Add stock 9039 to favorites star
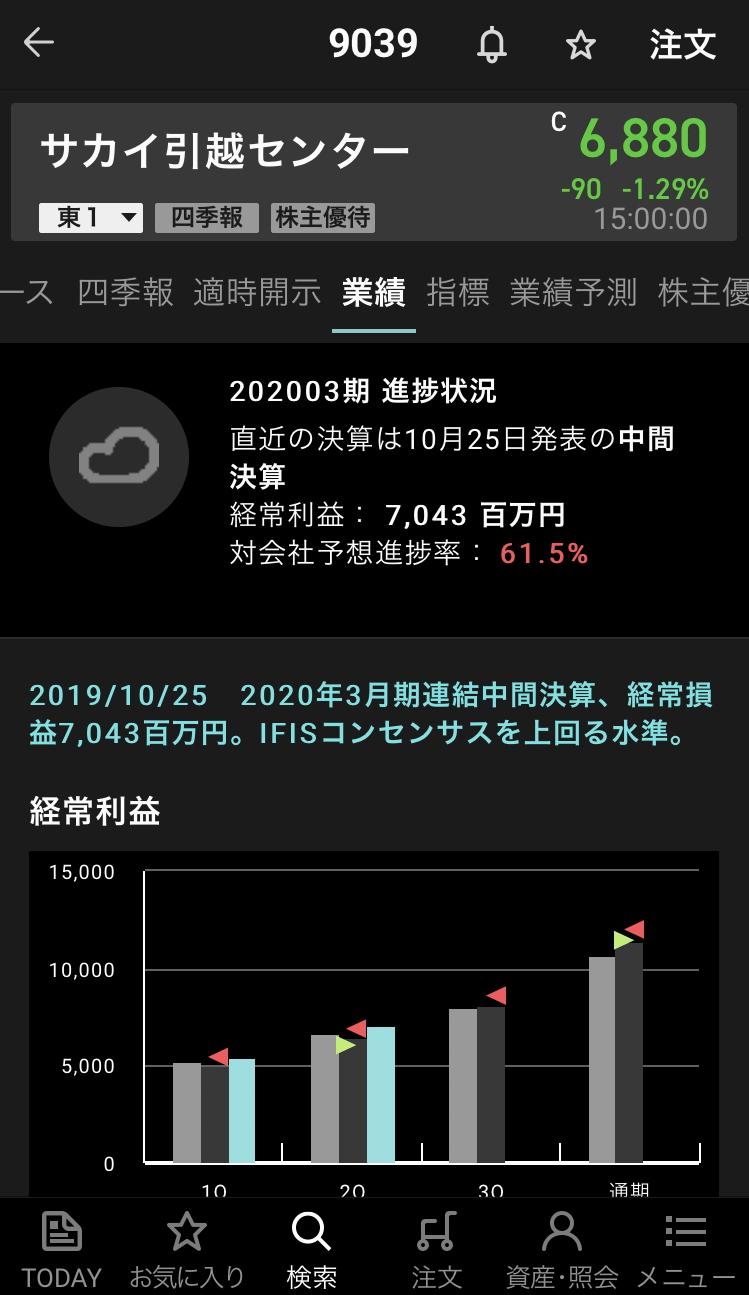749x1295 pixels. (580, 45)
